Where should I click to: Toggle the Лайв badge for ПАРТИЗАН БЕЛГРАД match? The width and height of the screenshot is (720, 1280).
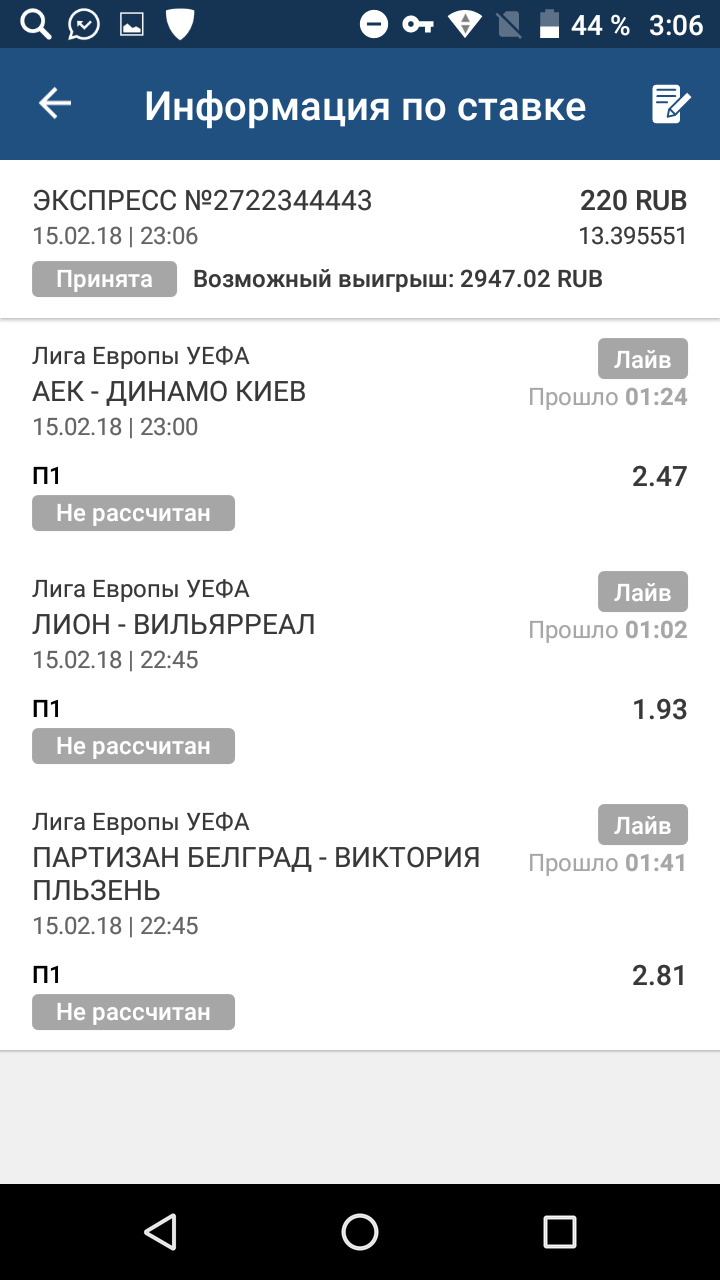point(643,824)
